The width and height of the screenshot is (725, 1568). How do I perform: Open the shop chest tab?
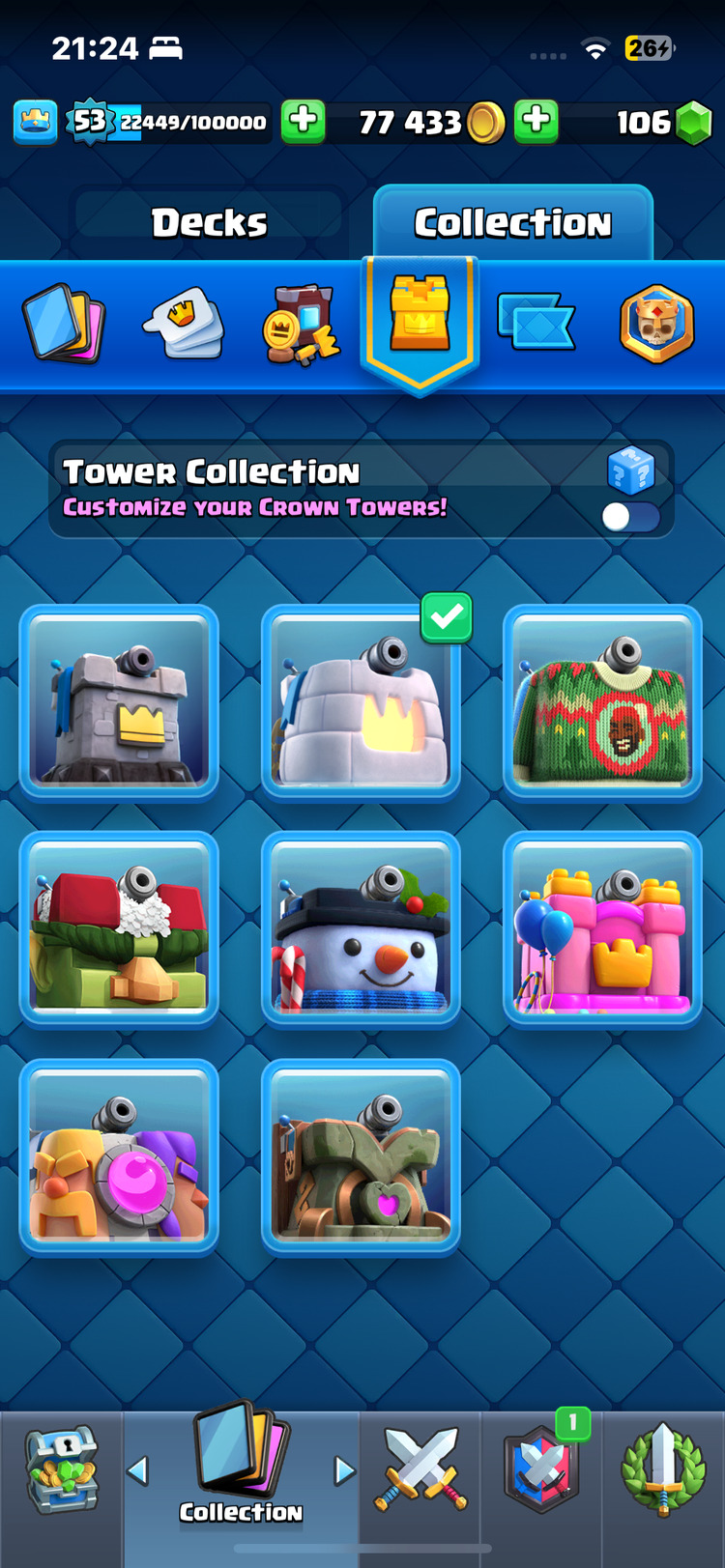(x=62, y=1470)
